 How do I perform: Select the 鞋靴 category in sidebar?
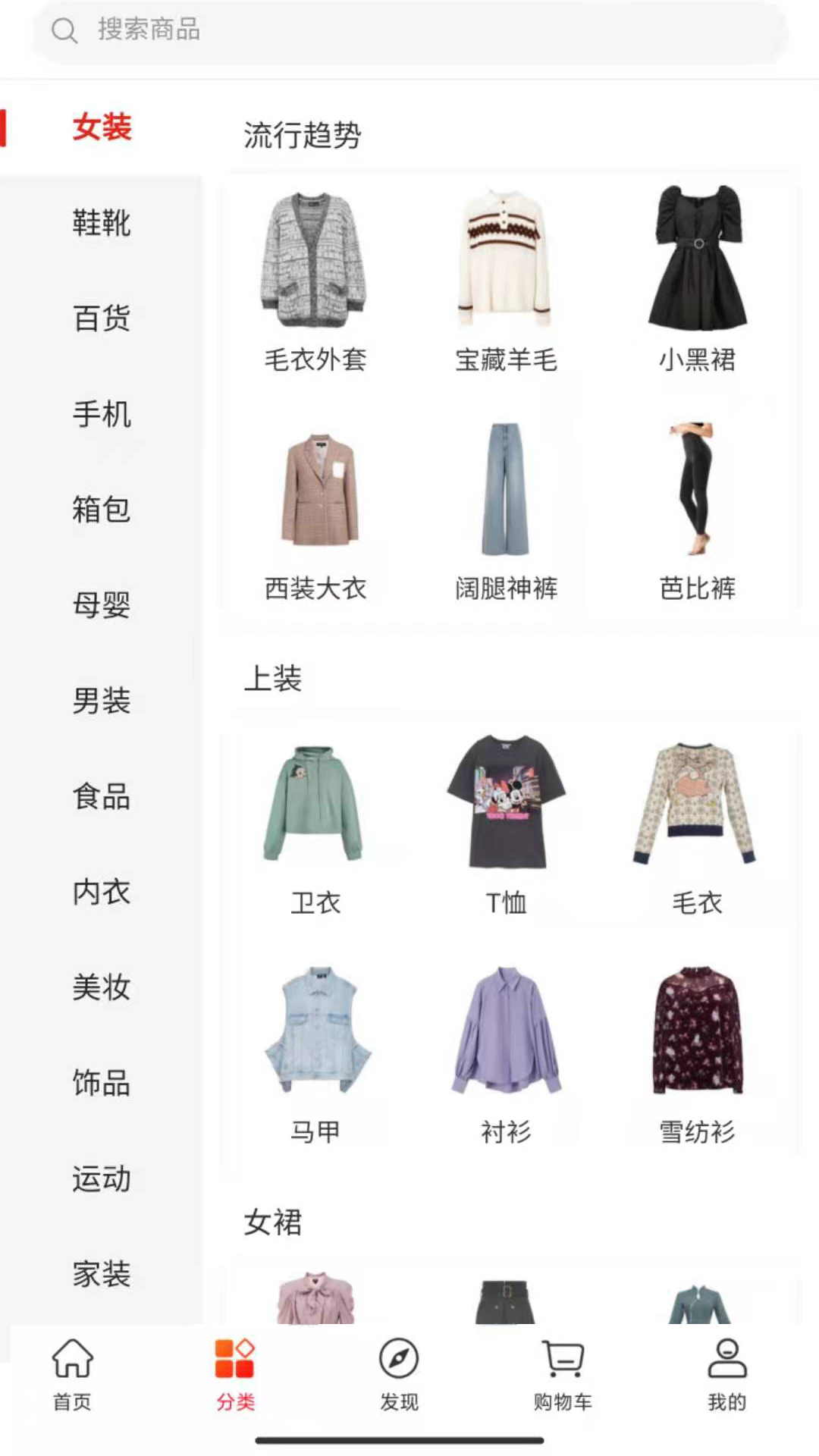(102, 223)
